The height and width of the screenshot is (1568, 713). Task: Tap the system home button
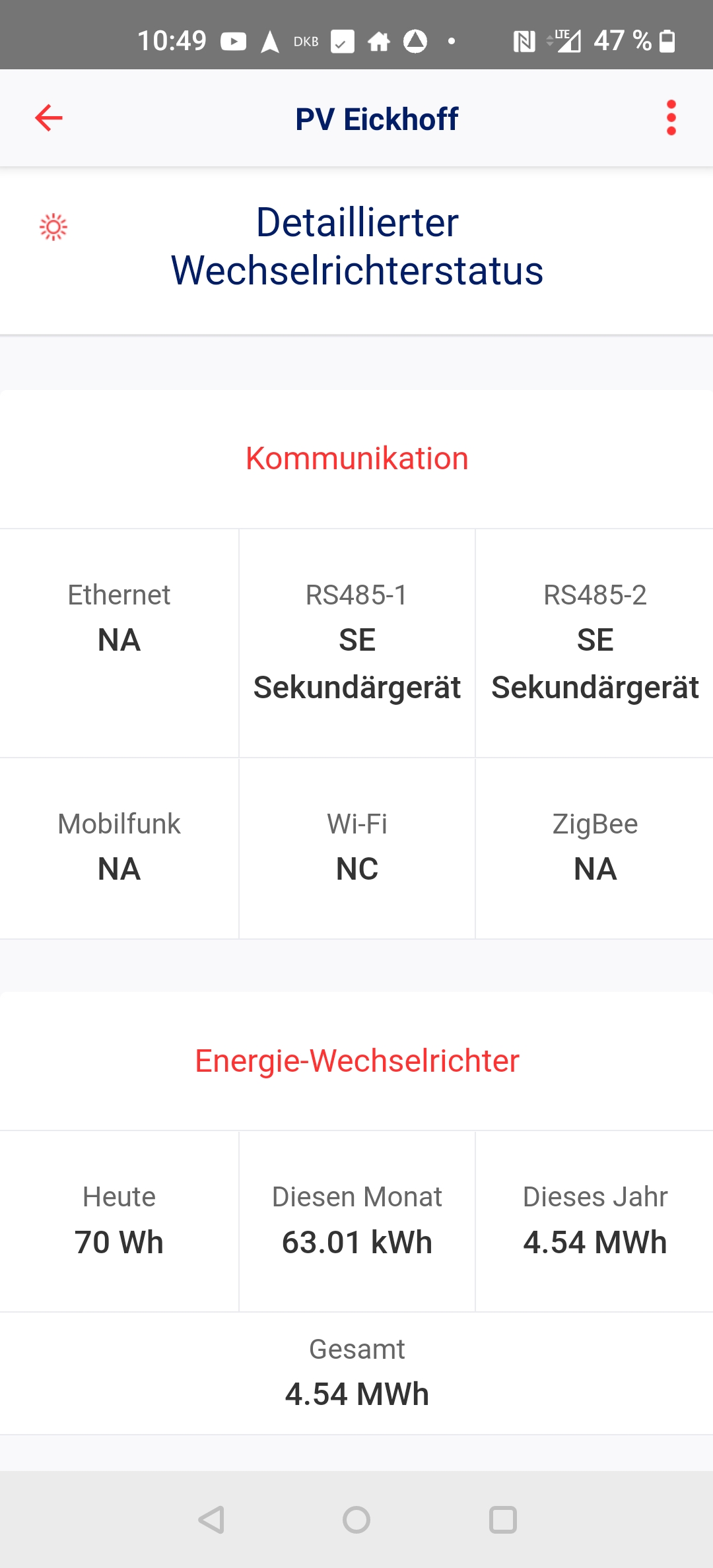coord(356,1520)
